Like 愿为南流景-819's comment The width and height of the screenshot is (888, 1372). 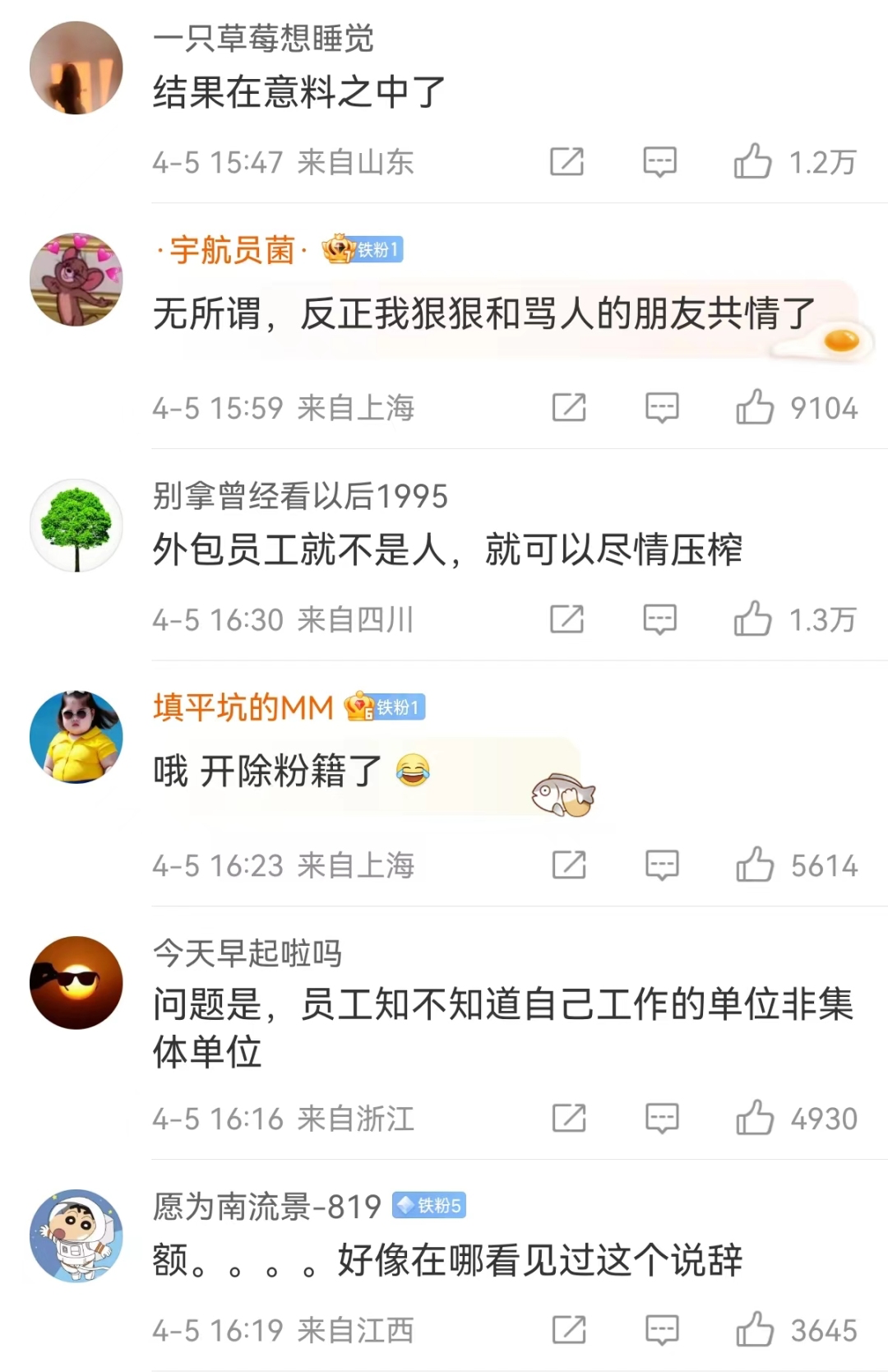point(755,1329)
